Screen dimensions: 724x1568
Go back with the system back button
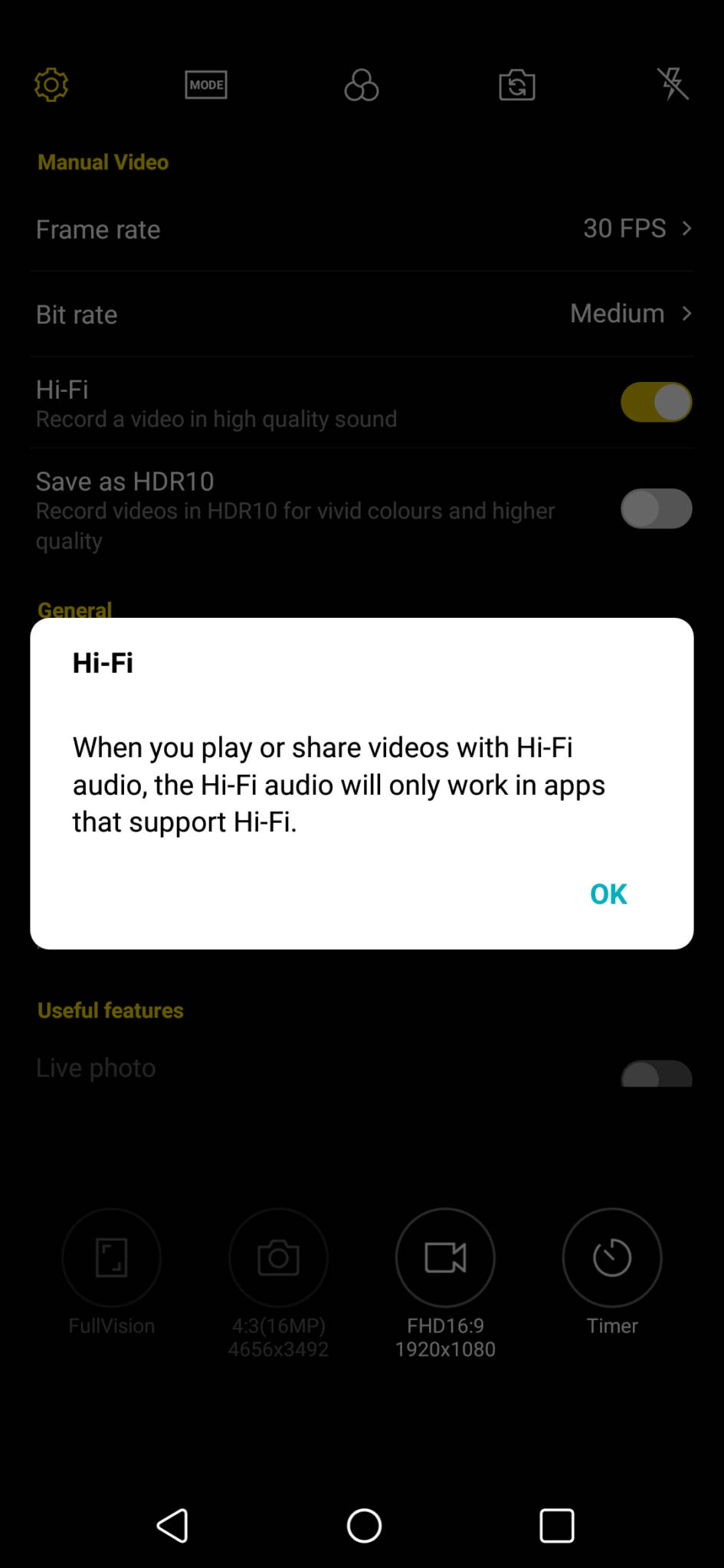coord(173,1525)
